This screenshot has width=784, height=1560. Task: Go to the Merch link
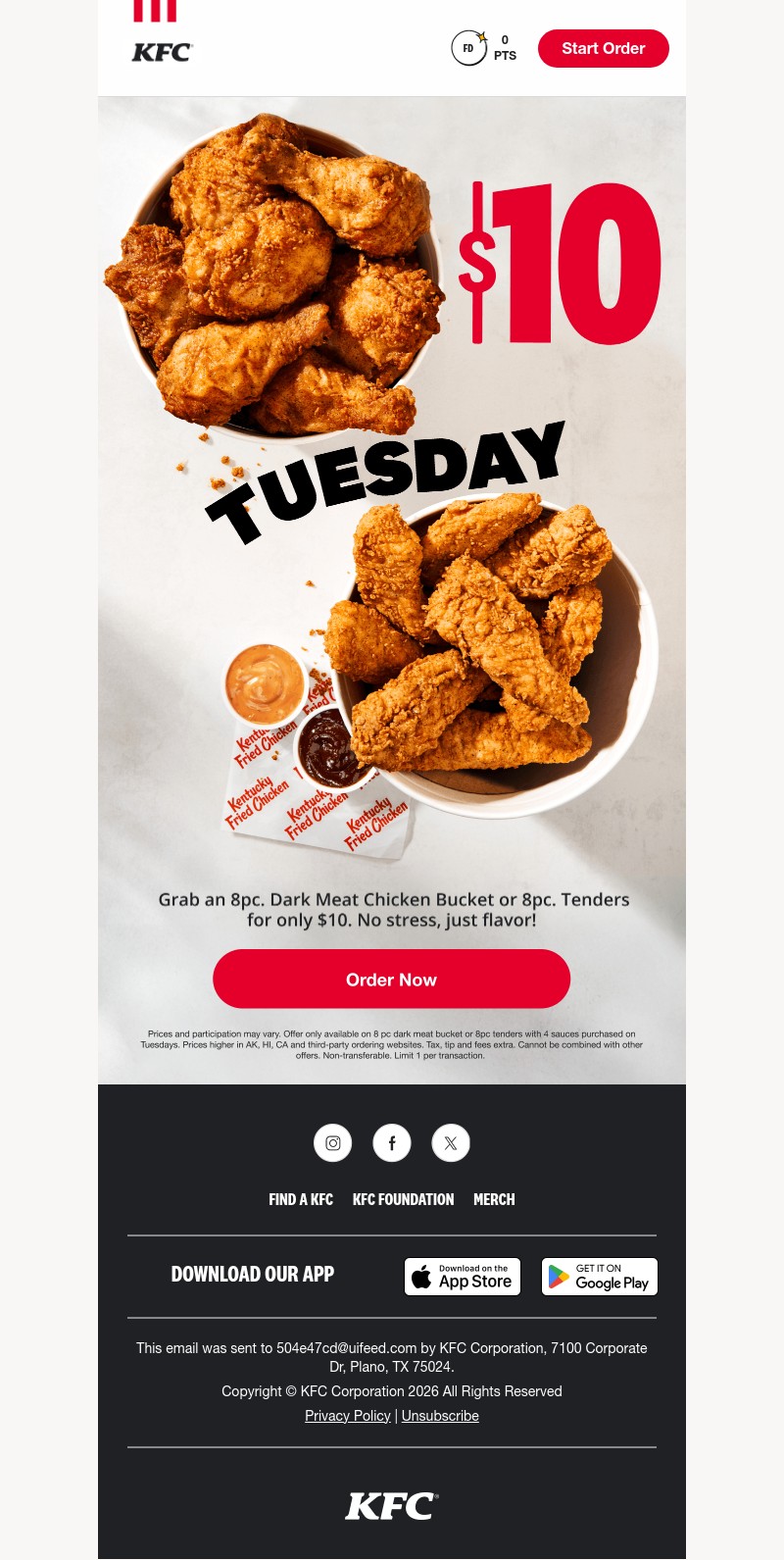click(494, 1199)
